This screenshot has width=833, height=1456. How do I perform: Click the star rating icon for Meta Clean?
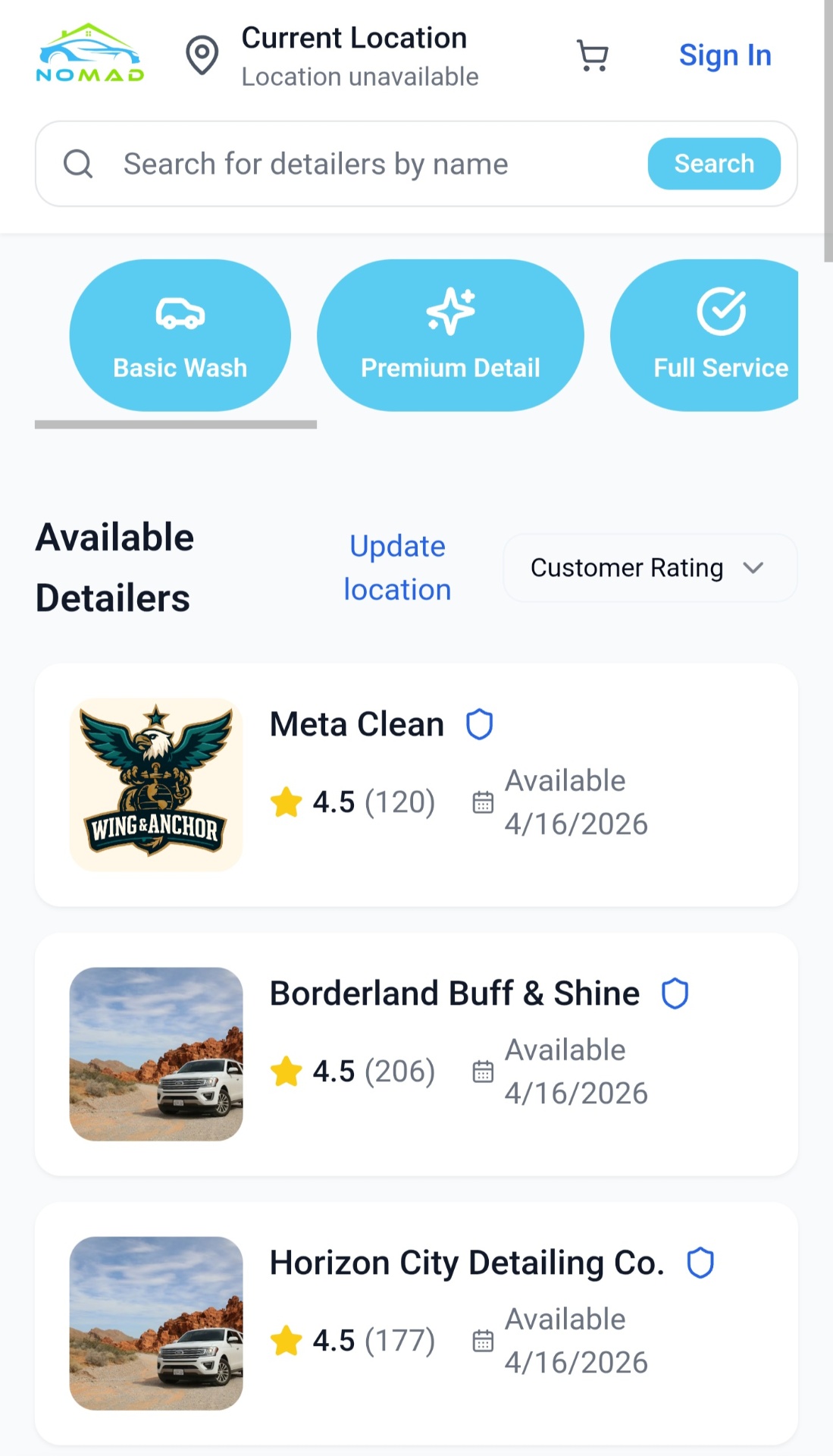pos(287,802)
